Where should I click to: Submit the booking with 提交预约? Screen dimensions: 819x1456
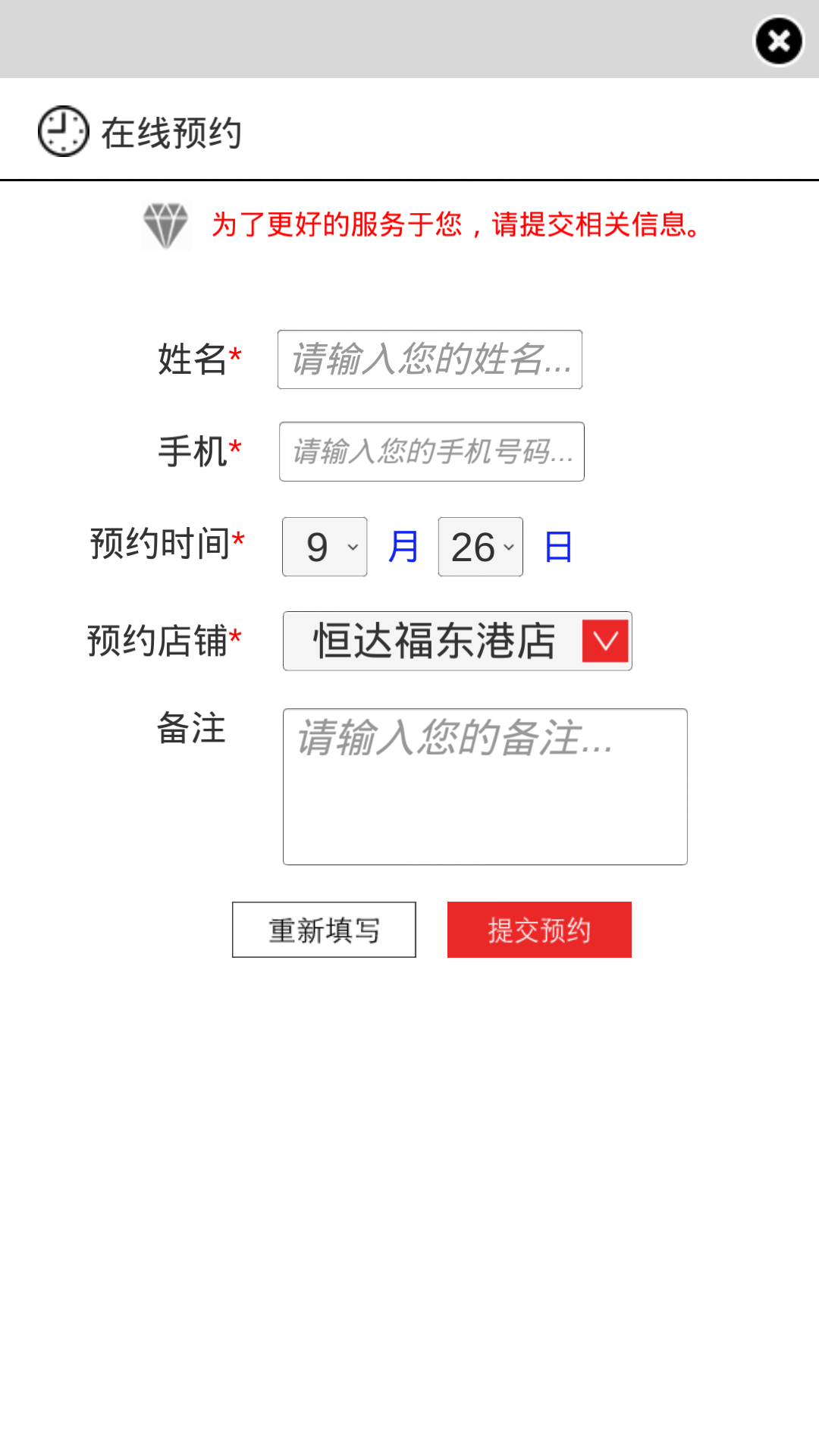click(x=539, y=930)
